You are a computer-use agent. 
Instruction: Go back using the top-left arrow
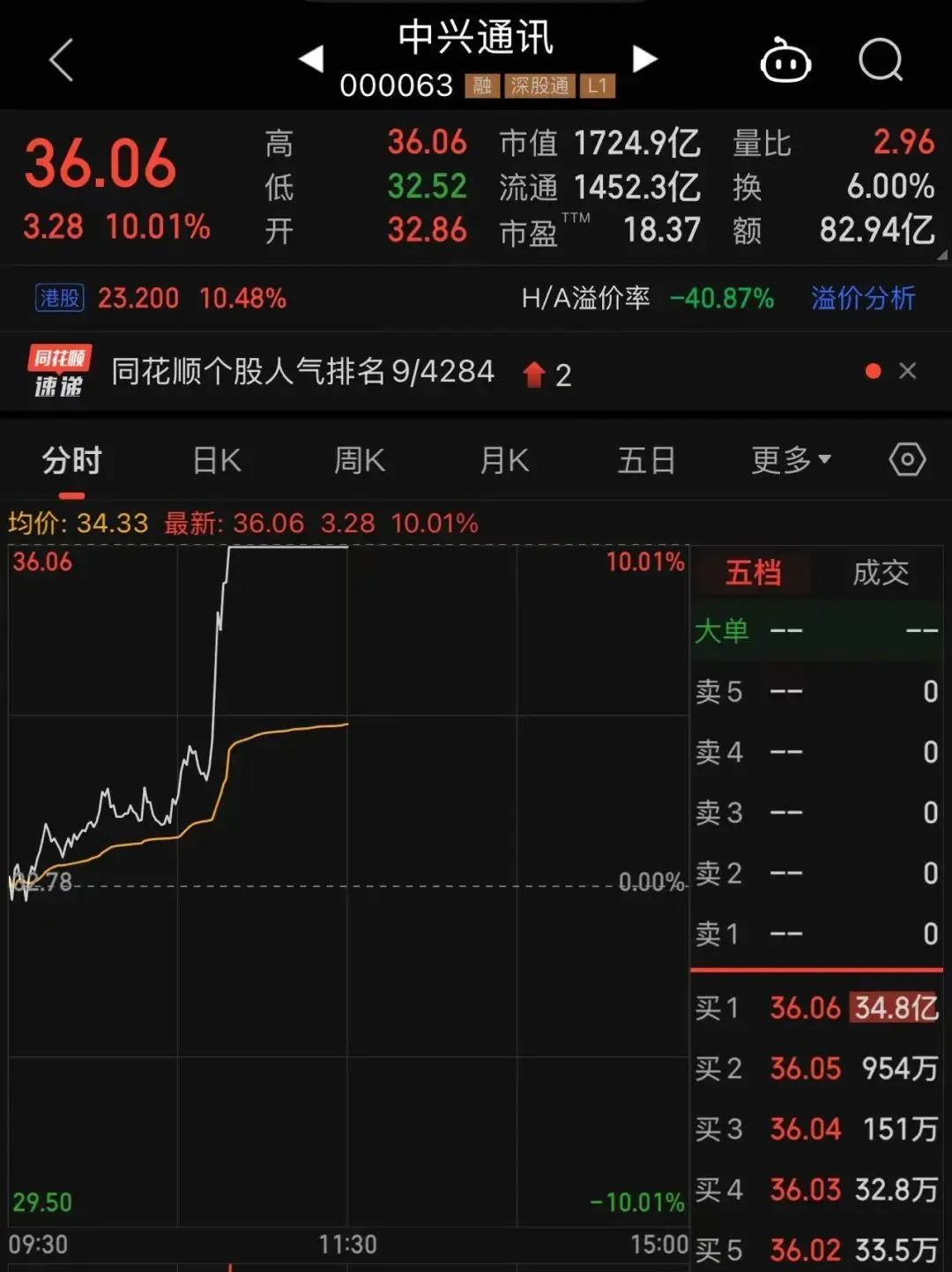click(x=61, y=61)
